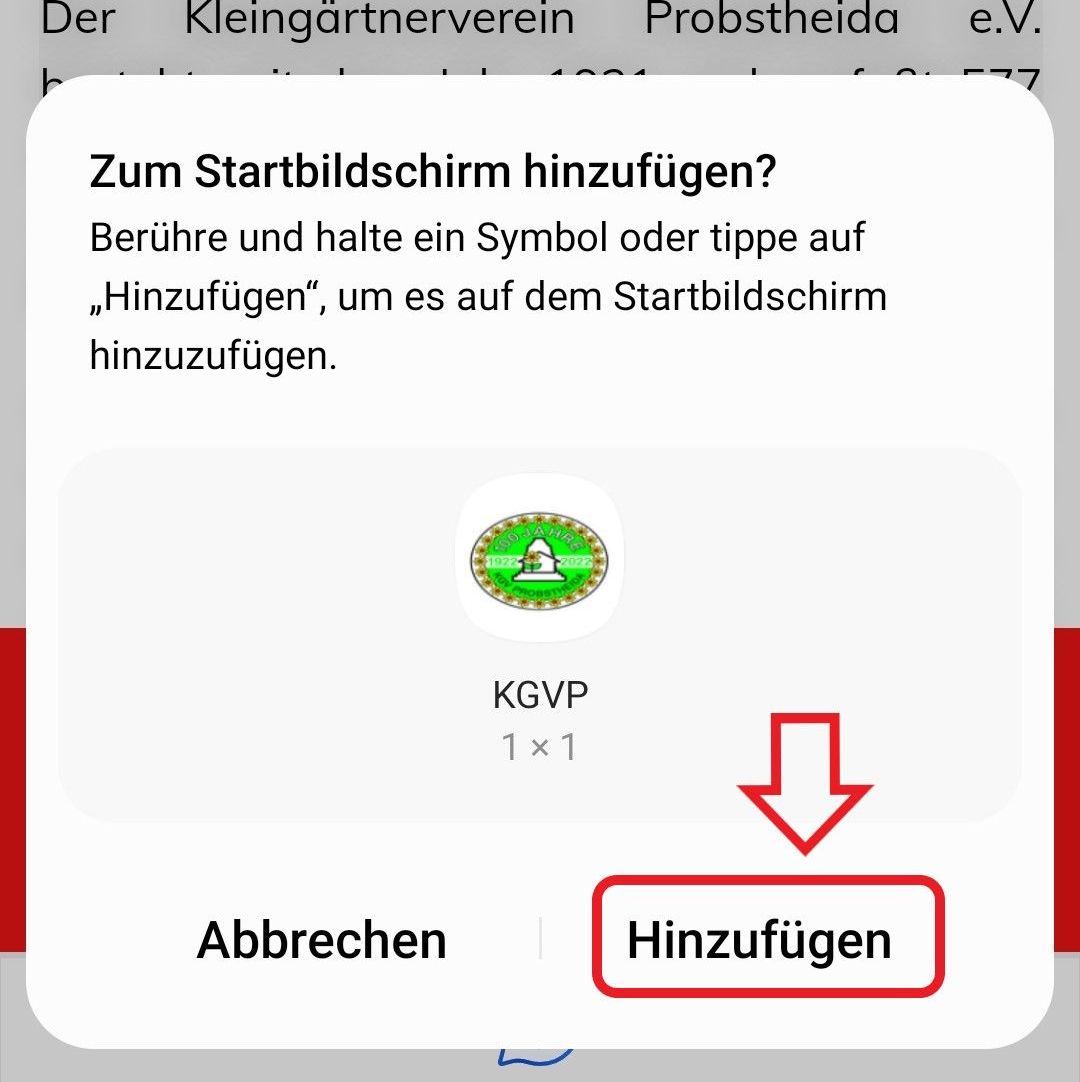Cancel the dialog via Abbrechen

[x=322, y=940]
